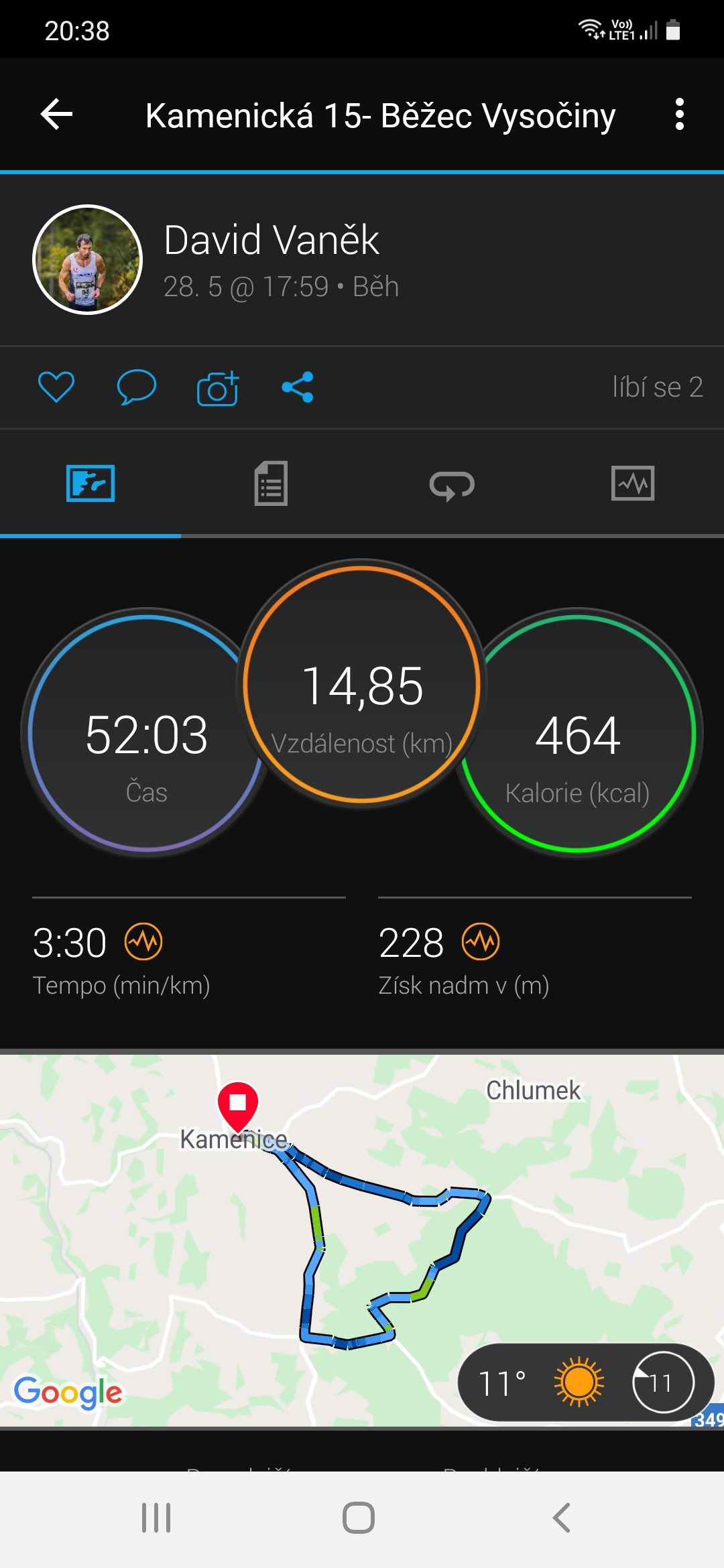Share this run activity
This screenshot has height=1568, width=724.
298,387
